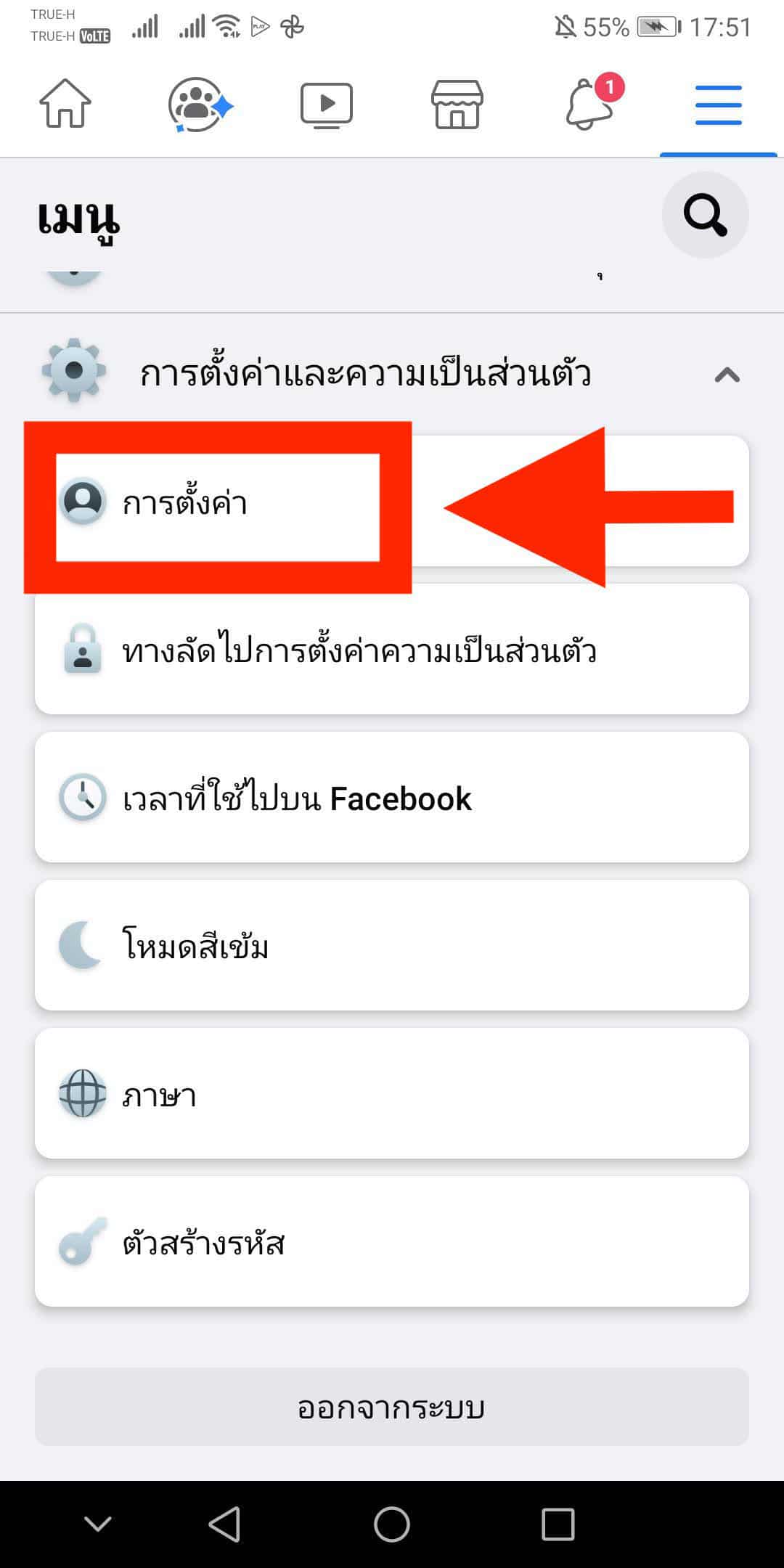Switch to the Watch video tab
The width and height of the screenshot is (784, 1568).
tap(327, 105)
